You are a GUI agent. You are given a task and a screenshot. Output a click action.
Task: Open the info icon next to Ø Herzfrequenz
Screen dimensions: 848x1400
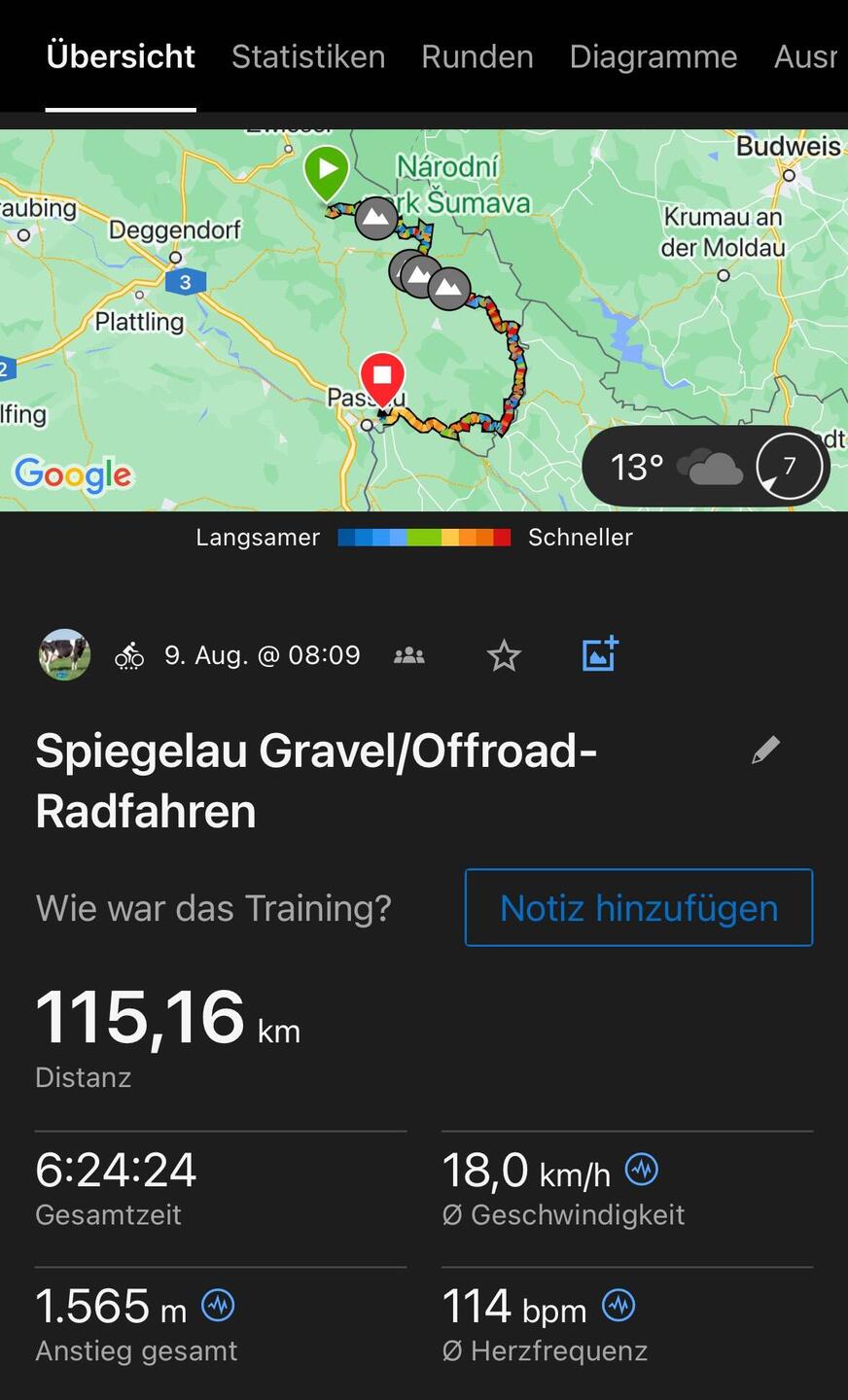[618, 1305]
